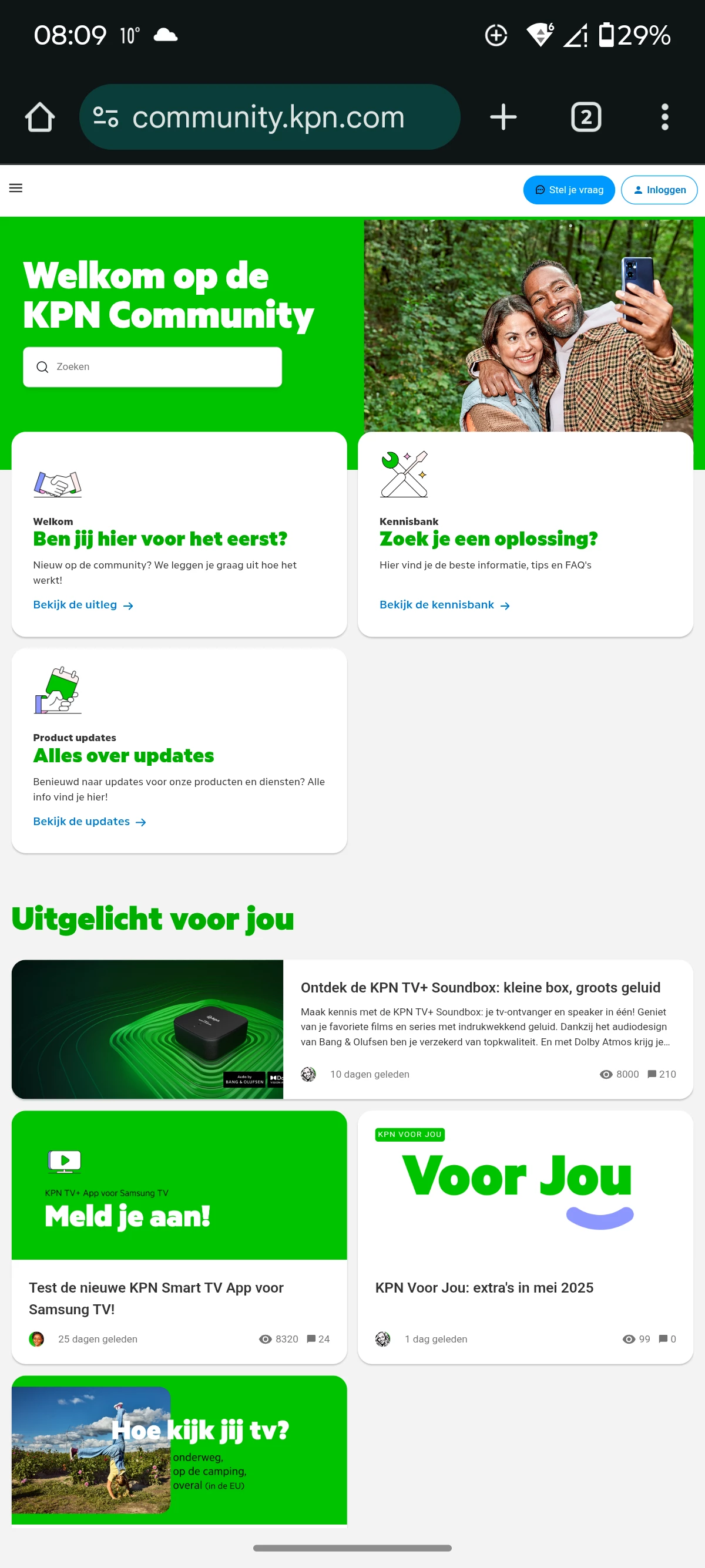Open the browser overflow menu

[x=664, y=117]
